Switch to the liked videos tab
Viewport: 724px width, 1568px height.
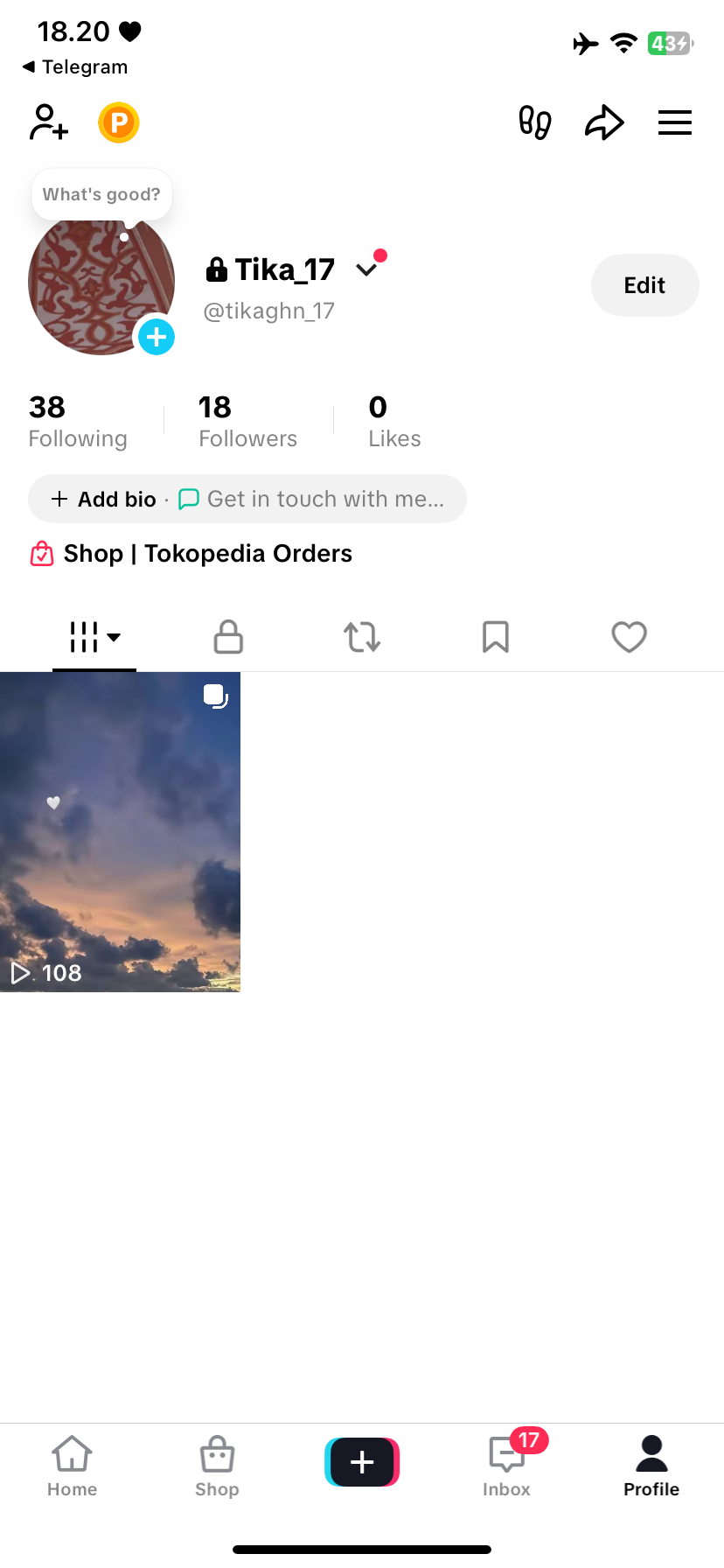coord(629,637)
